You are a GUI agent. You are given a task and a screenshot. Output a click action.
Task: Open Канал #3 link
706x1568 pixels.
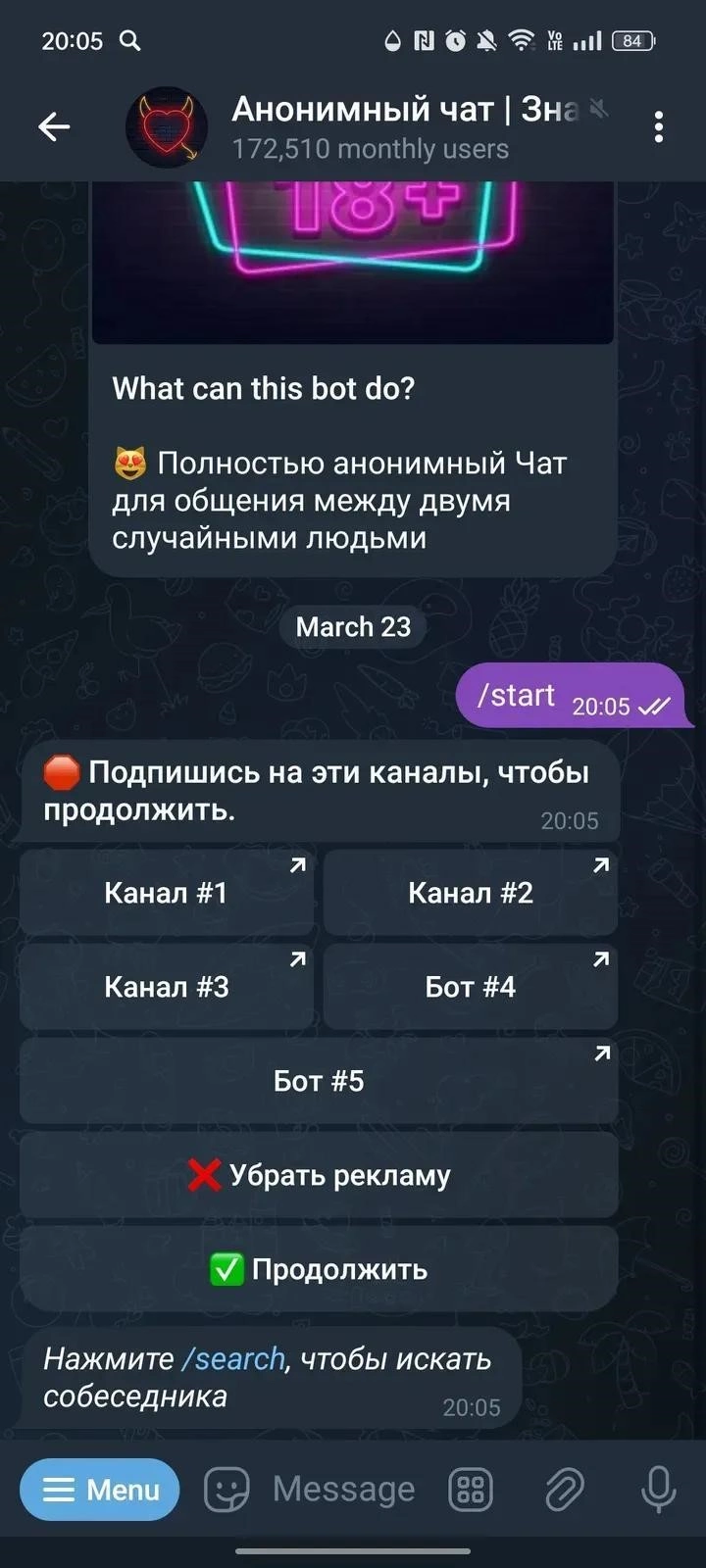coord(167,987)
